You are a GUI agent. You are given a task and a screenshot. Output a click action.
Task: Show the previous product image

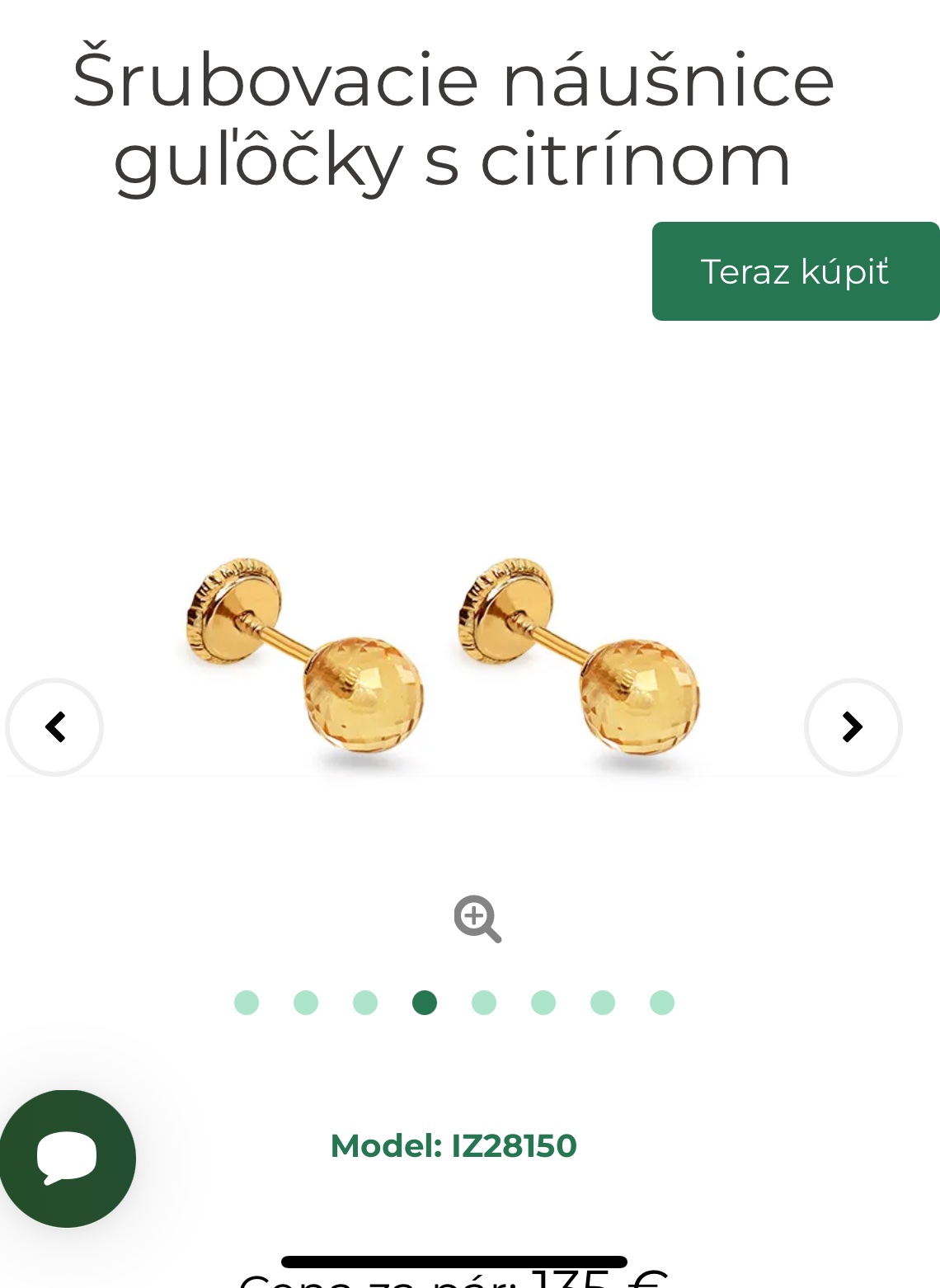point(54,727)
